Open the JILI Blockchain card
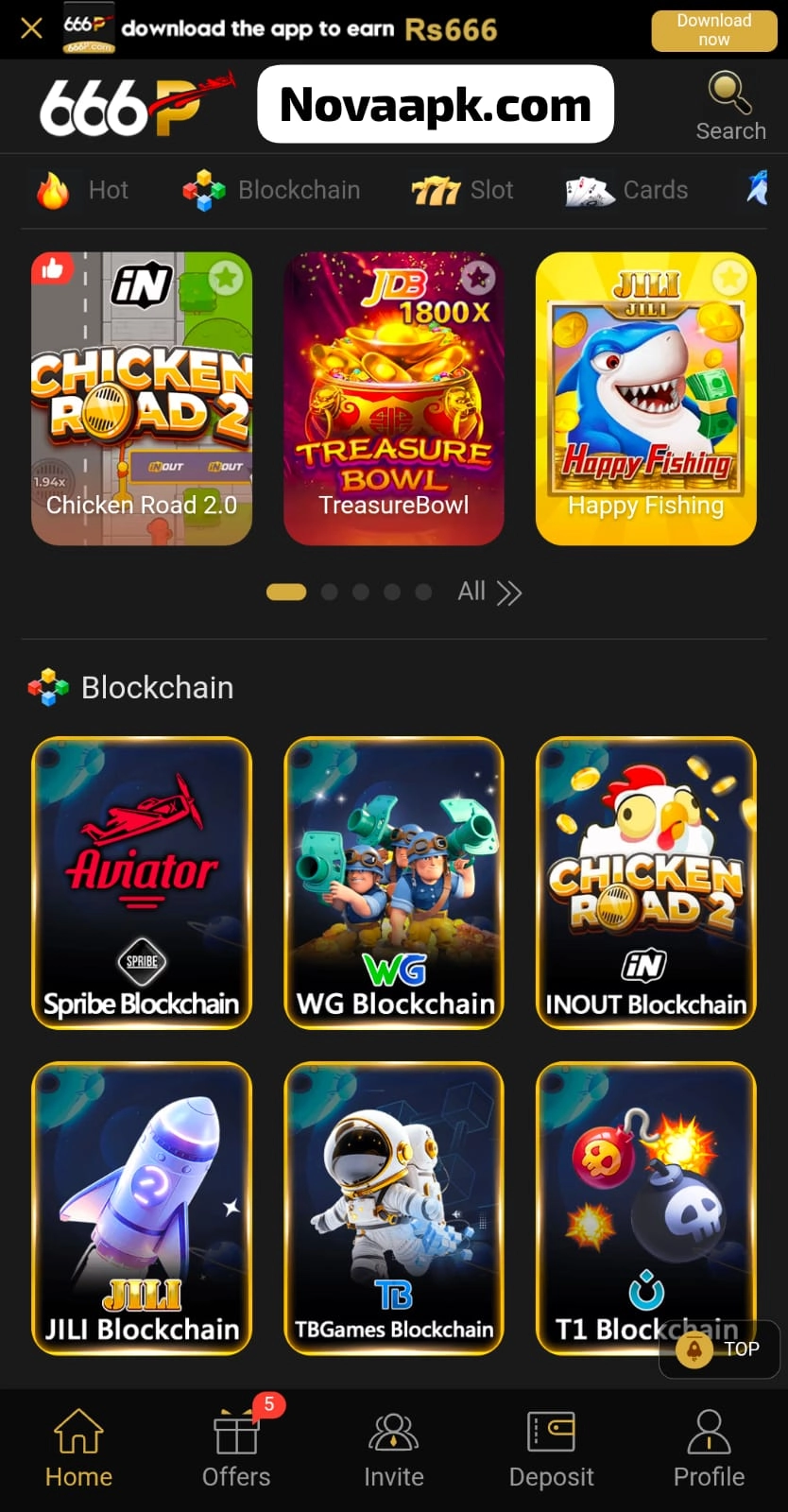The width and height of the screenshot is (788, 1512). pos(142,1208)
